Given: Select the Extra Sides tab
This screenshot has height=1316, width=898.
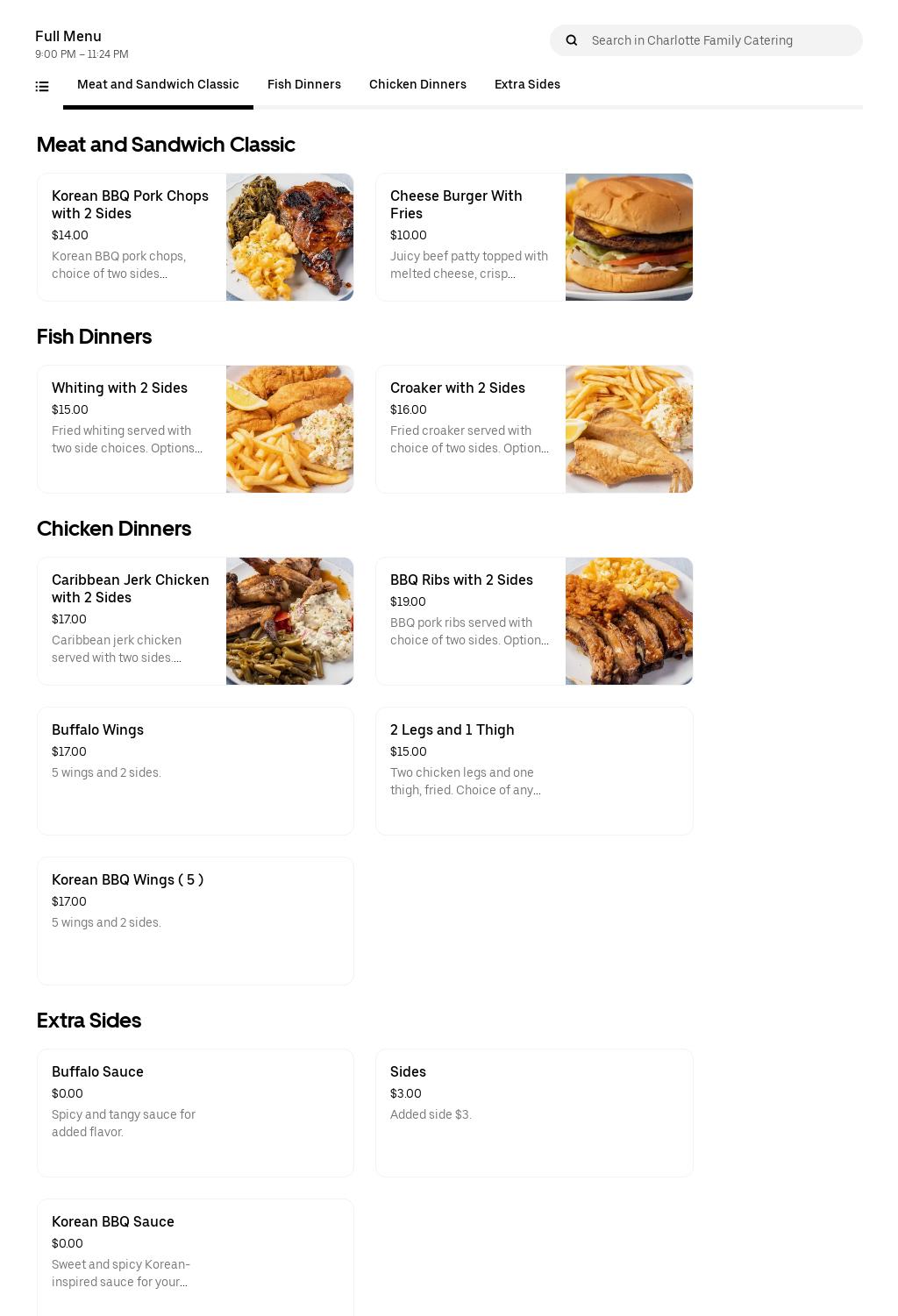Looking at the screenshot, I should click(x=527, y=84).
